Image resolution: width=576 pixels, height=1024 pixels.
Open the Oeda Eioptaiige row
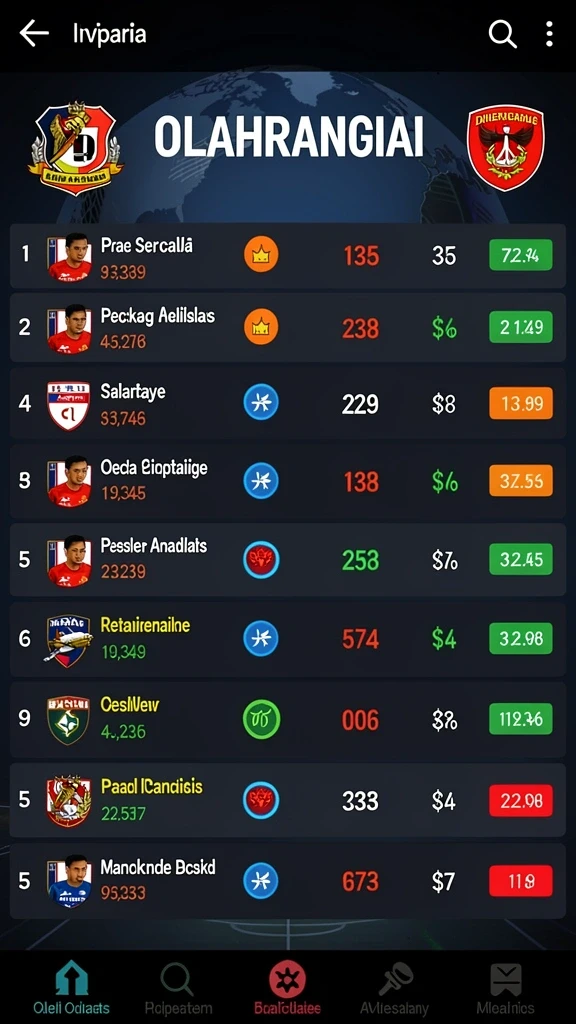(x=287, y=481)
